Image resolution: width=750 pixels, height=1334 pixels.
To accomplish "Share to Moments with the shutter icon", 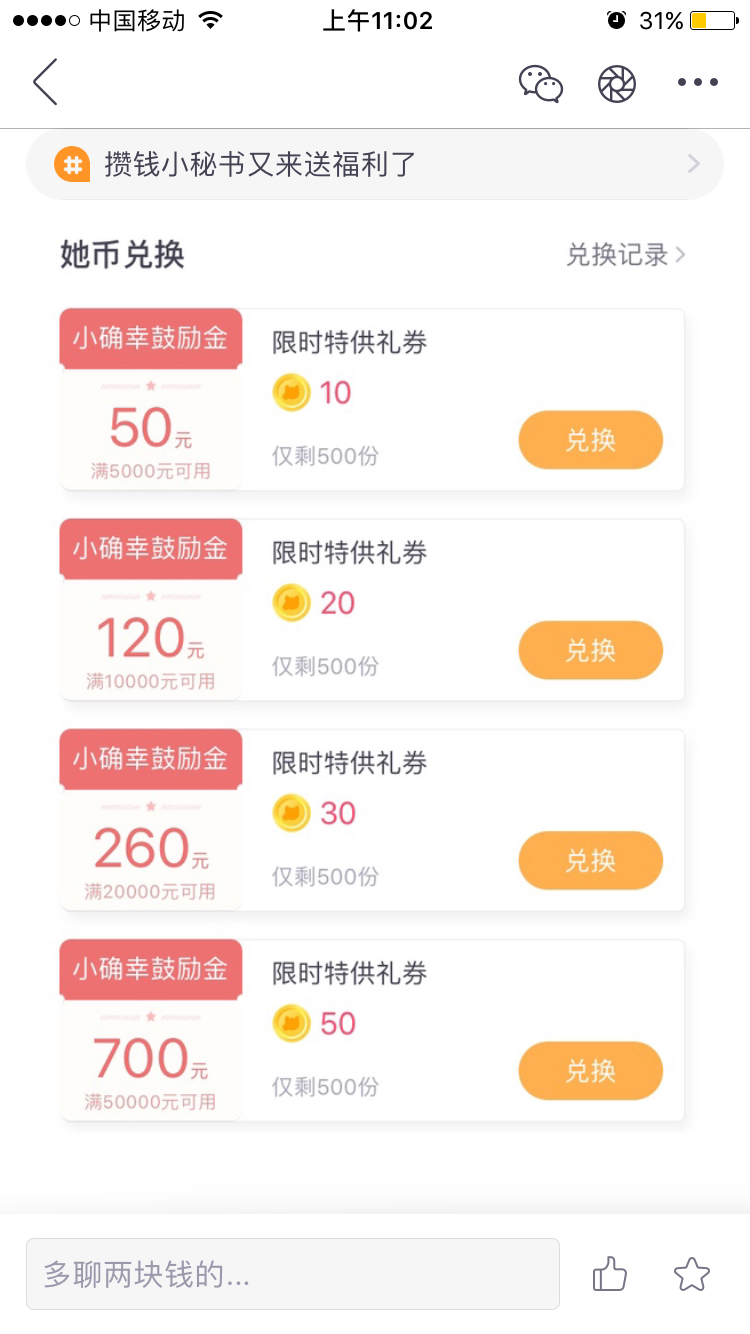I will pos(617,83).
